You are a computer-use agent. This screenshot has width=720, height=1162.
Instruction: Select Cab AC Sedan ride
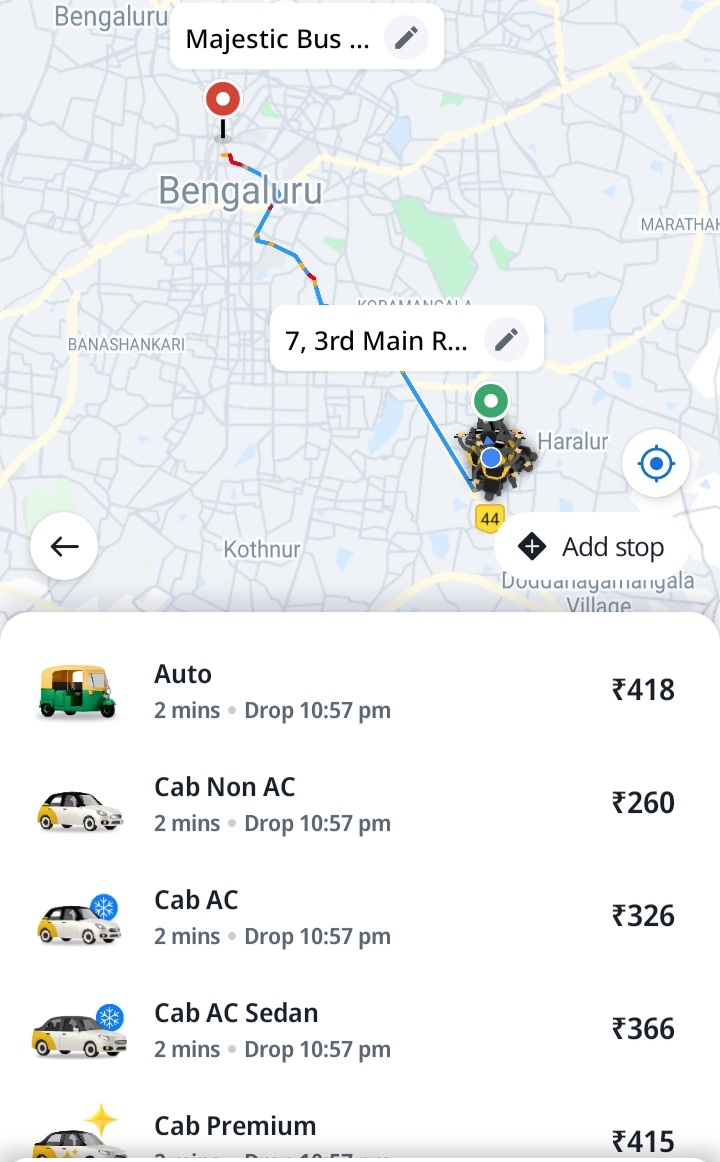click(x=360, y=1030)
